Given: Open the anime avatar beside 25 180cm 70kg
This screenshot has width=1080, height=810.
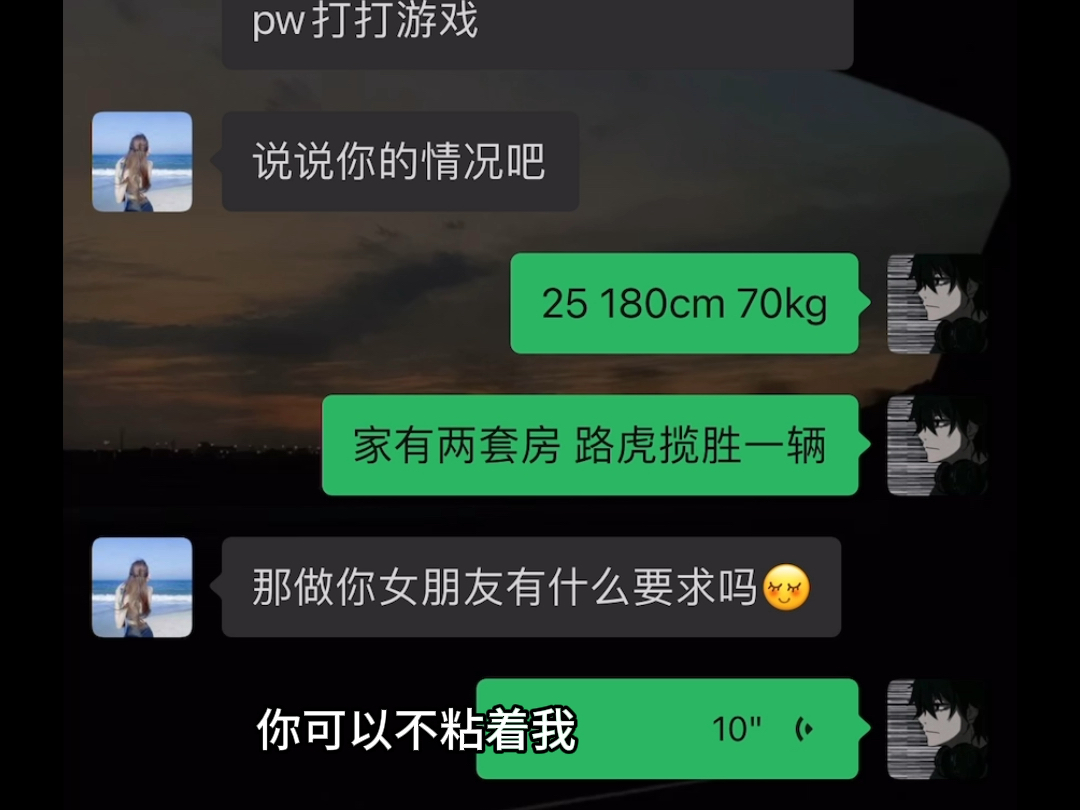Looking at the screenshot, I should [x=937, y=304].
